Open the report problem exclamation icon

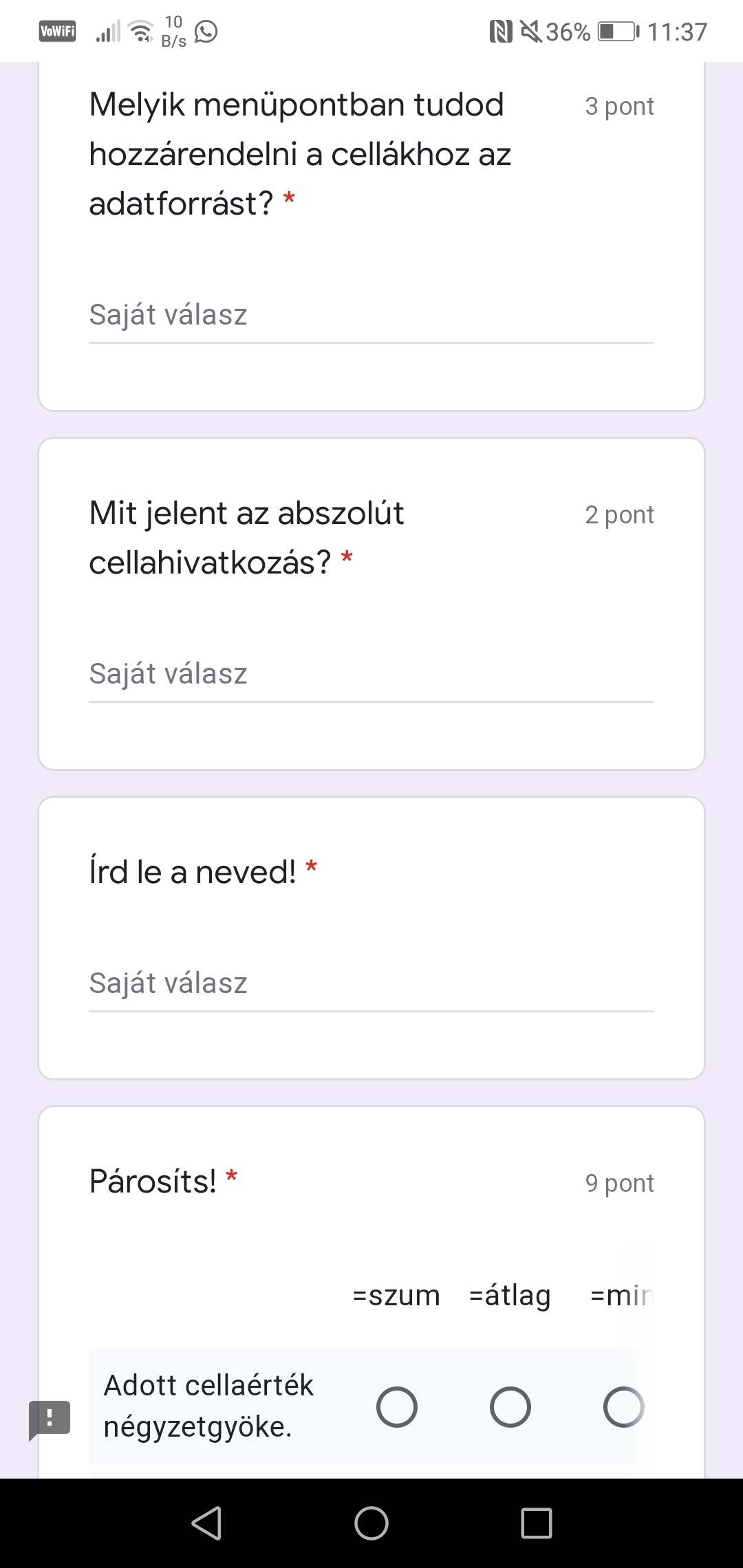50,1419
